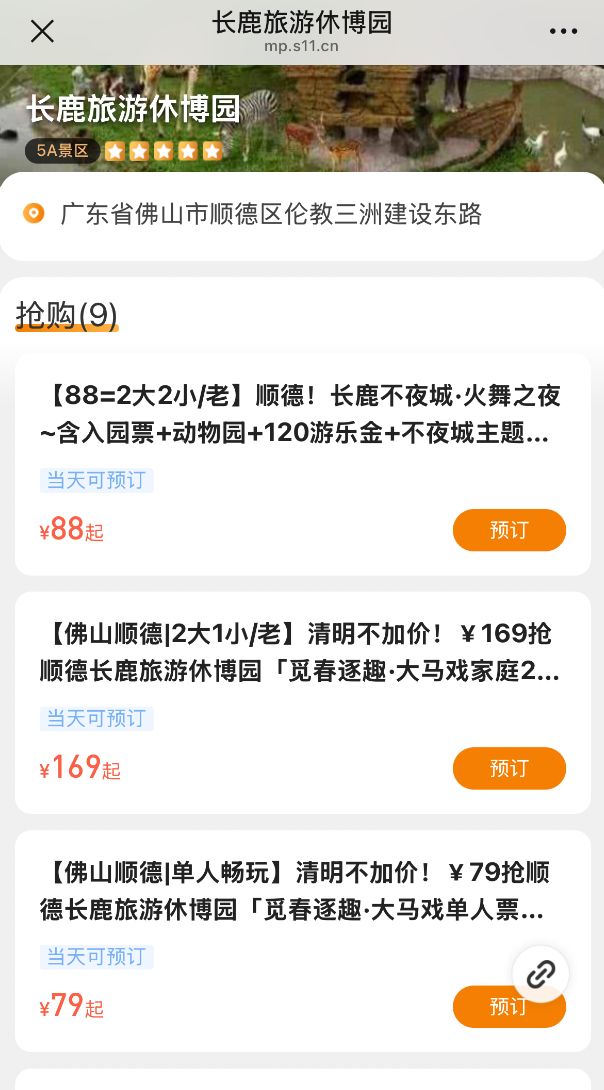
Task: Tap 预订 for the ¥88 ticket package
Action: [509, 530]
